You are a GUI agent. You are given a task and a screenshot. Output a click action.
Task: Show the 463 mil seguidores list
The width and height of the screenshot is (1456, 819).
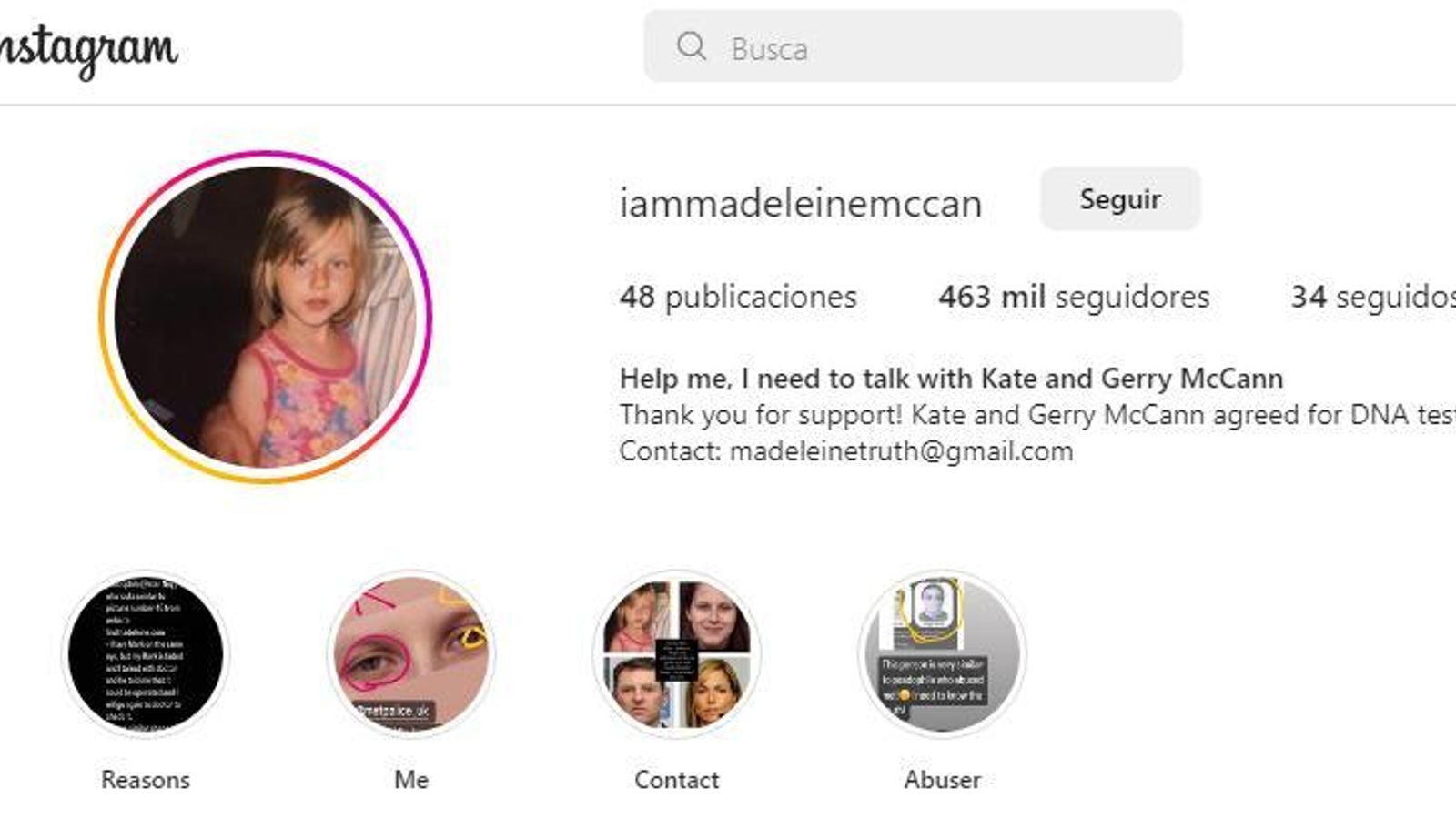tap(1074, 297)
